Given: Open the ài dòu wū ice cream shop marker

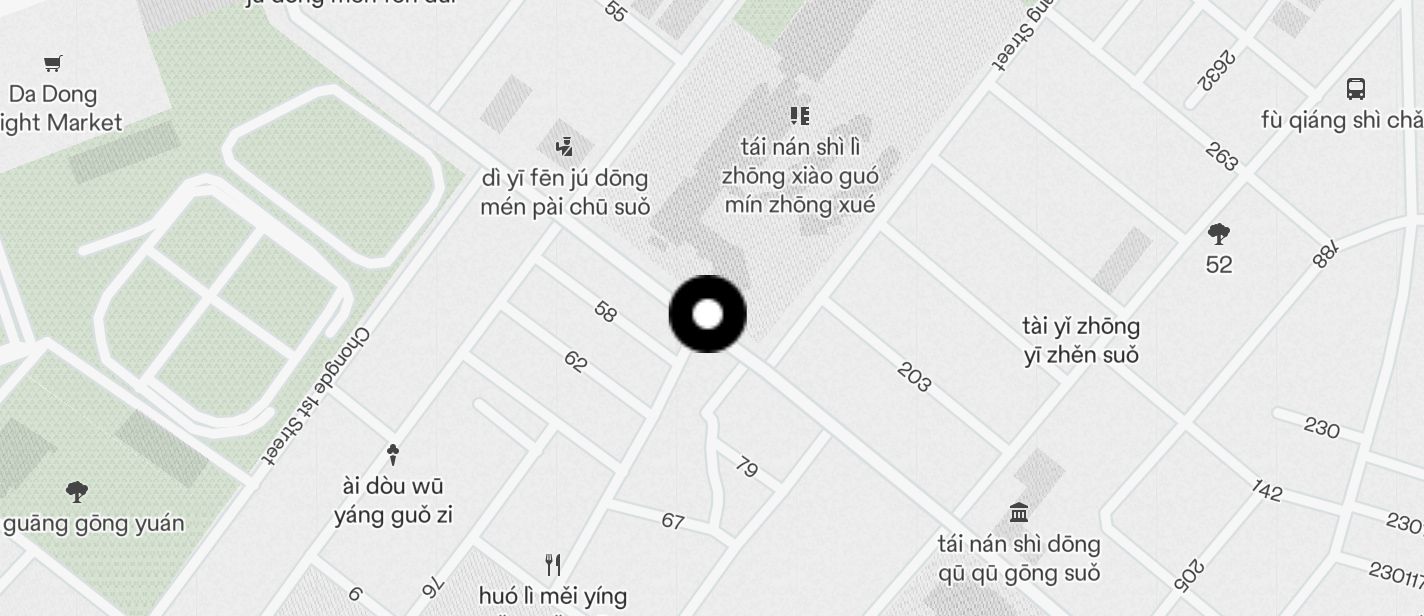Looking at the screenshot, I should (393, 455).
